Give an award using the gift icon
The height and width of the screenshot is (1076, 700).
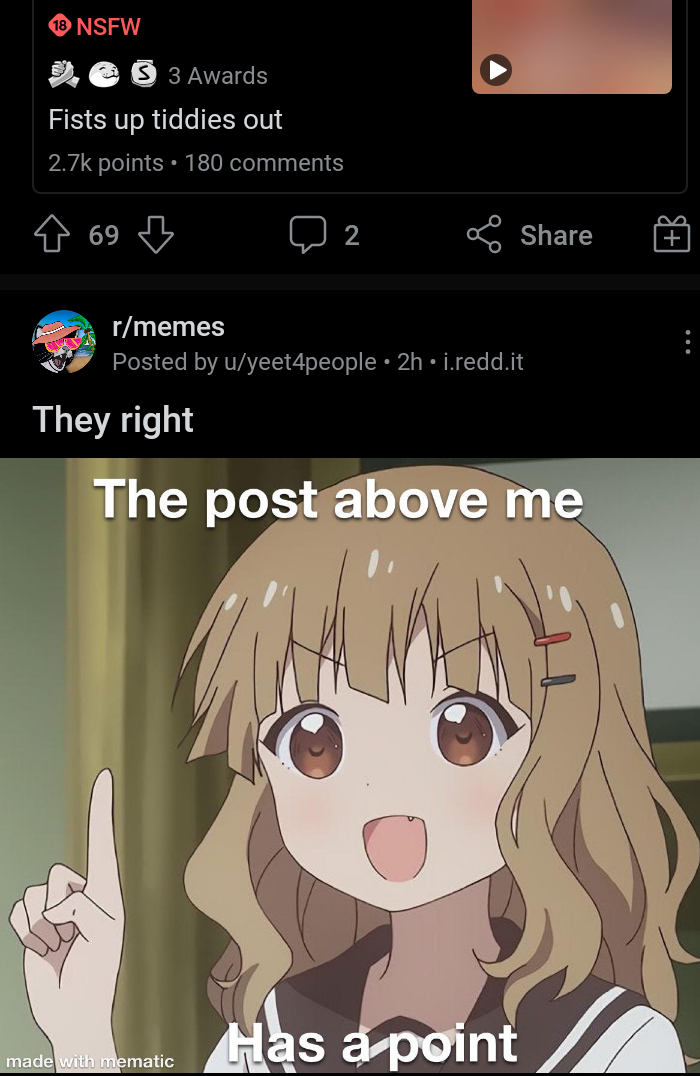pos(671,235)
